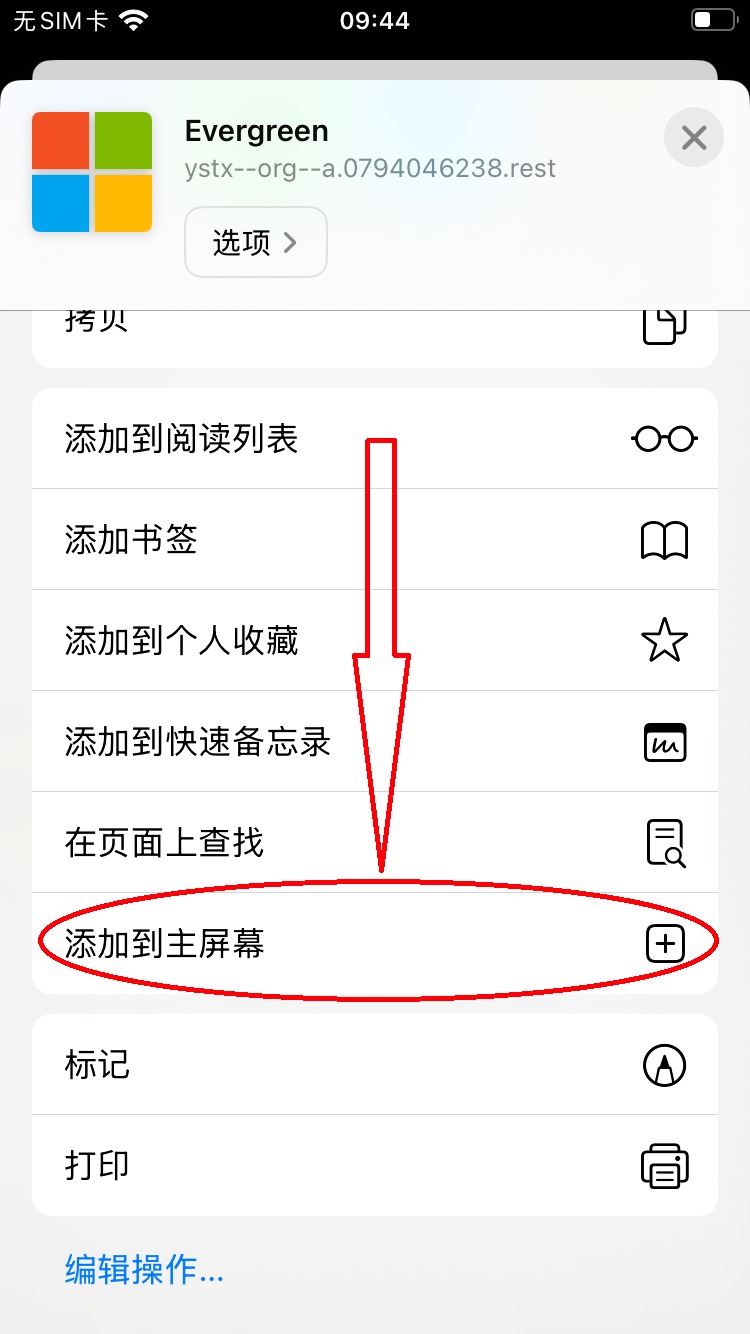Select 打印 to print the page
Screen dimensions: 750x1334
(375, 1165)
